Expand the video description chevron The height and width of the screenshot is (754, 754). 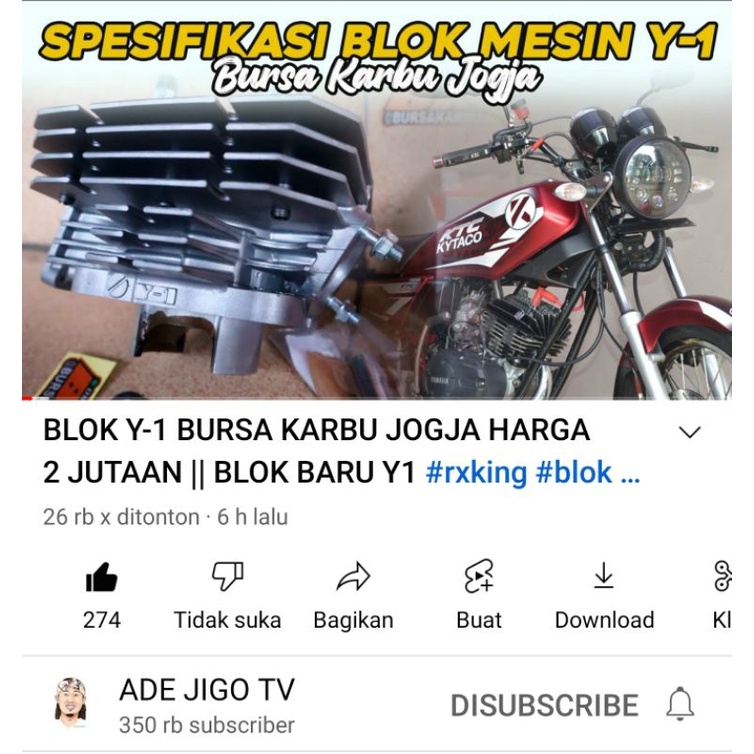click(x=689, y=432)
